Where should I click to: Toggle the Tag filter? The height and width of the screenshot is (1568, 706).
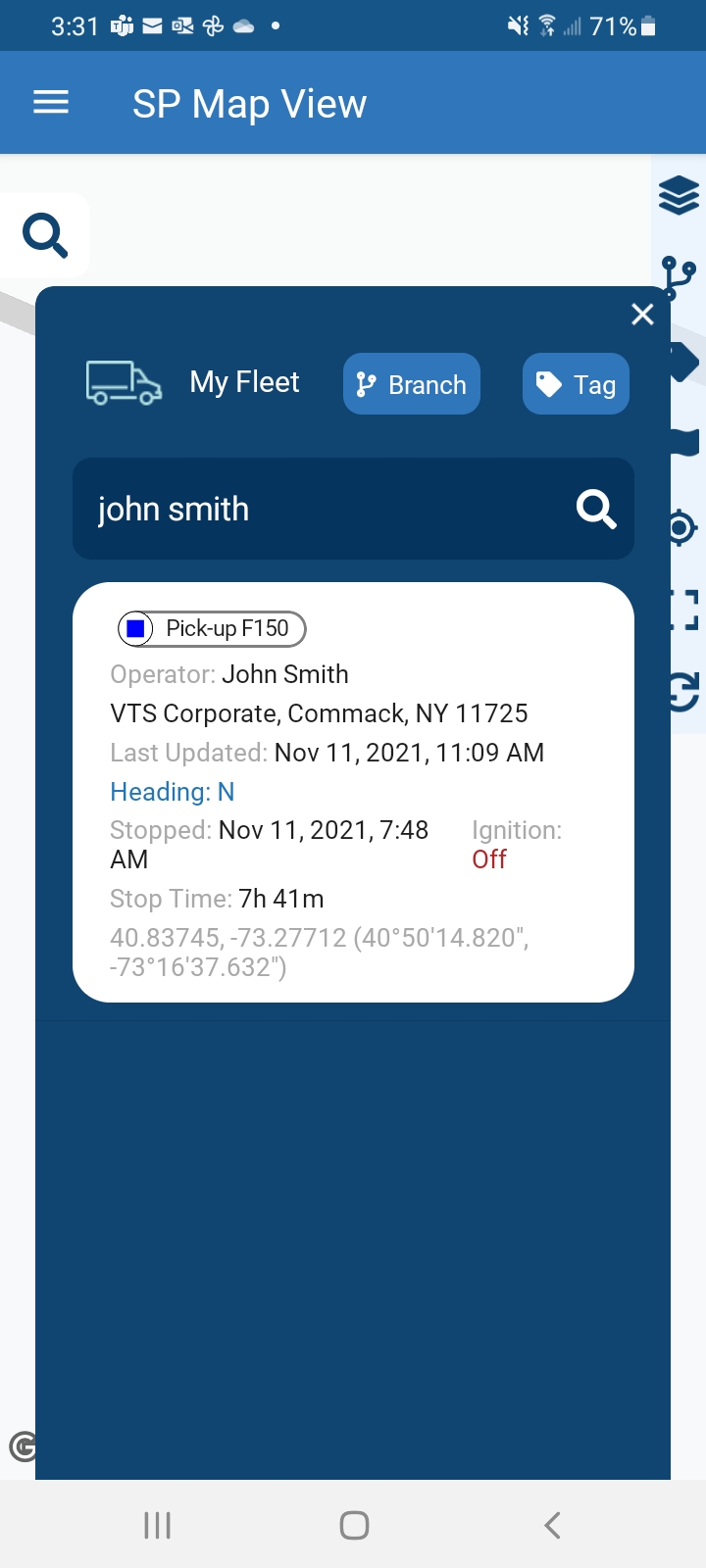[x=576, y=383]
